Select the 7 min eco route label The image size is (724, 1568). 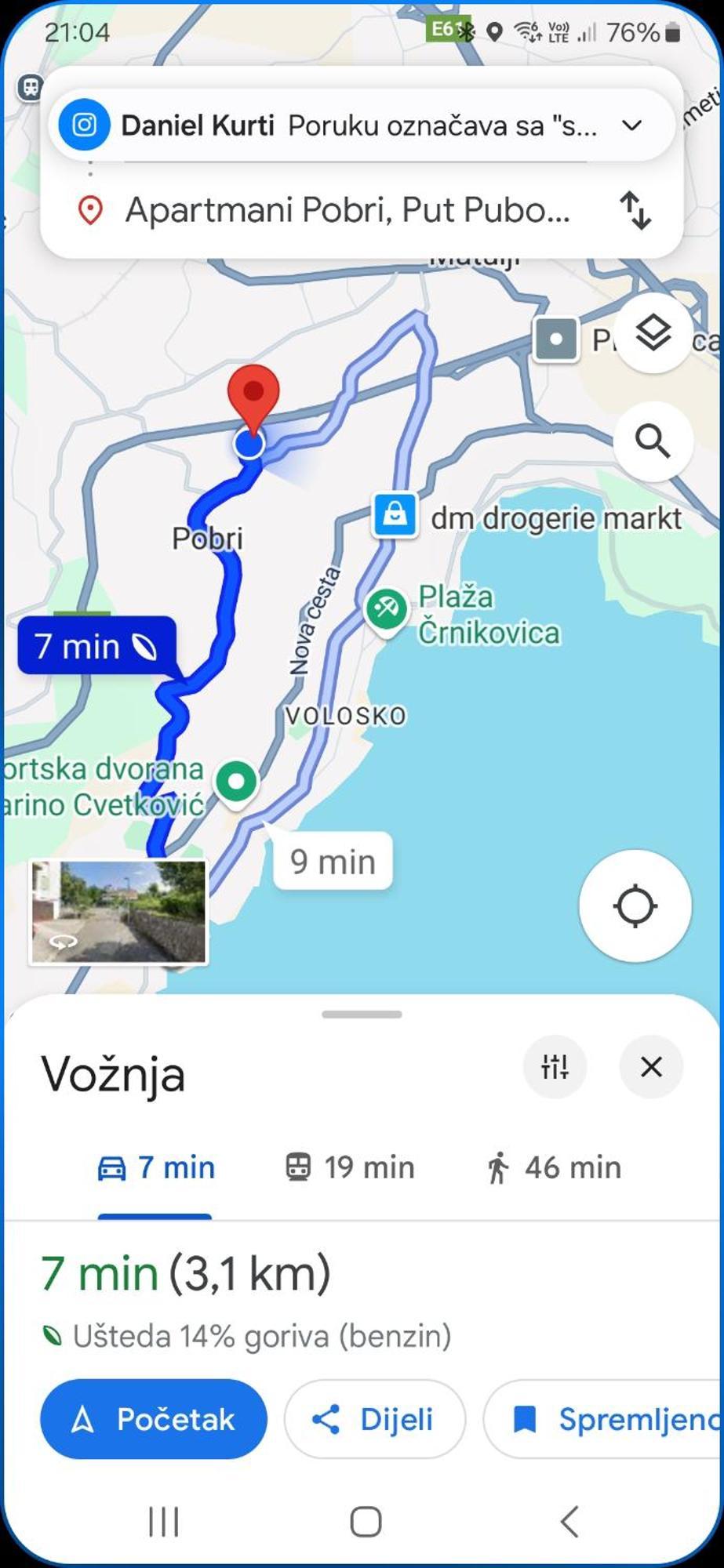coord(96,647)
